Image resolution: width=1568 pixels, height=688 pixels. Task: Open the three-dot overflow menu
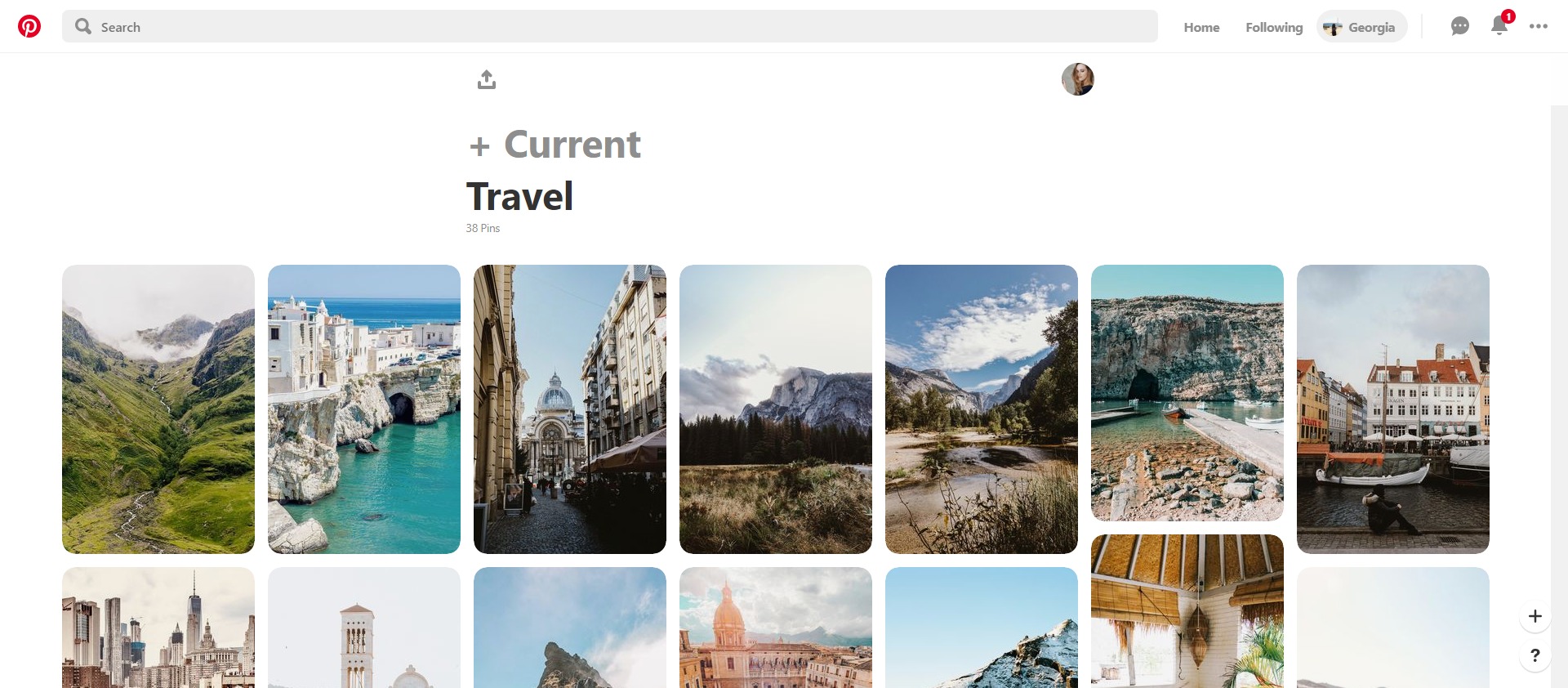pyautogui.click(x=1539, y=26)
